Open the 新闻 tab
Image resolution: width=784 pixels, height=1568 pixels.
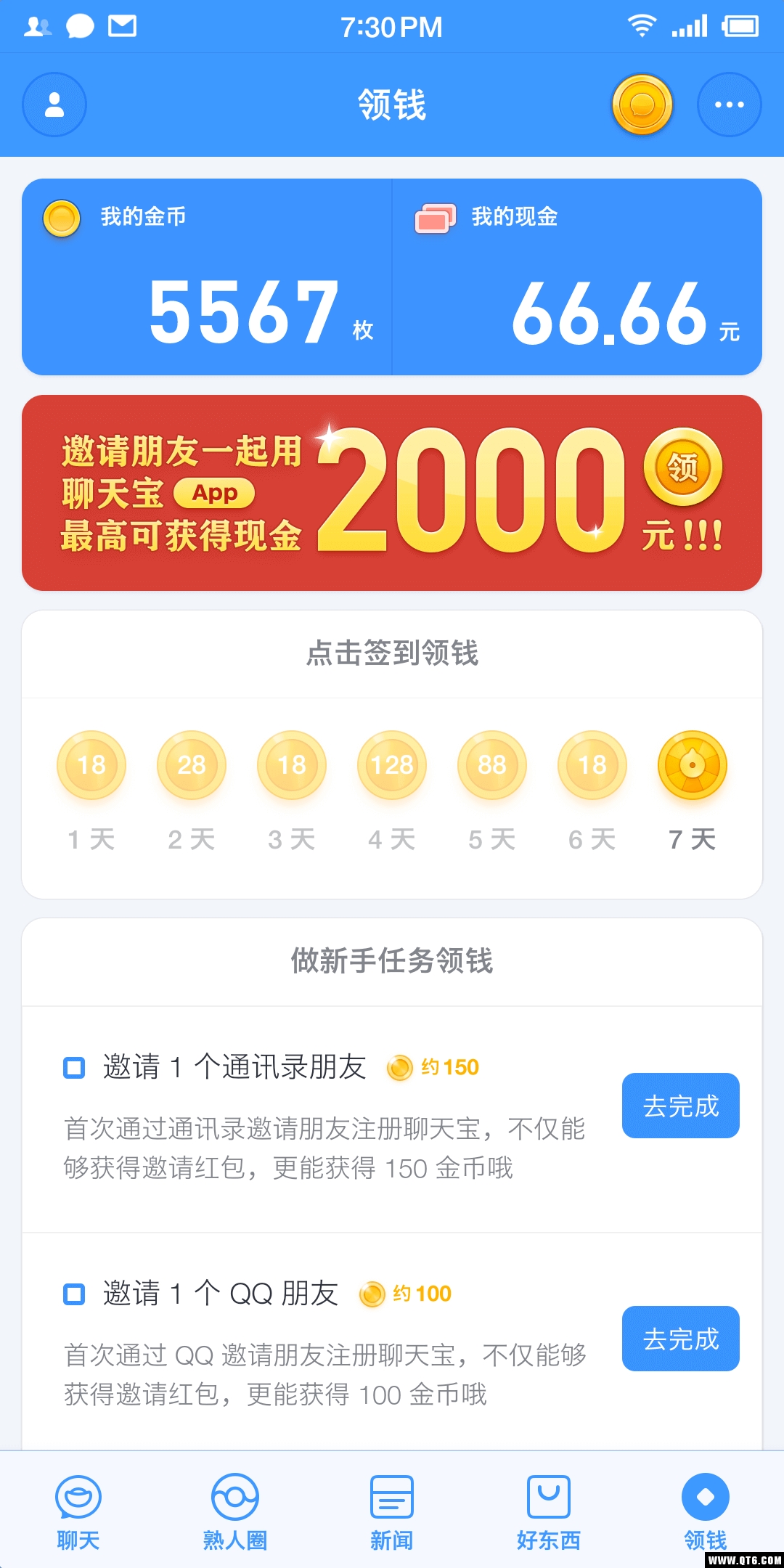[x=391, y=1510]
